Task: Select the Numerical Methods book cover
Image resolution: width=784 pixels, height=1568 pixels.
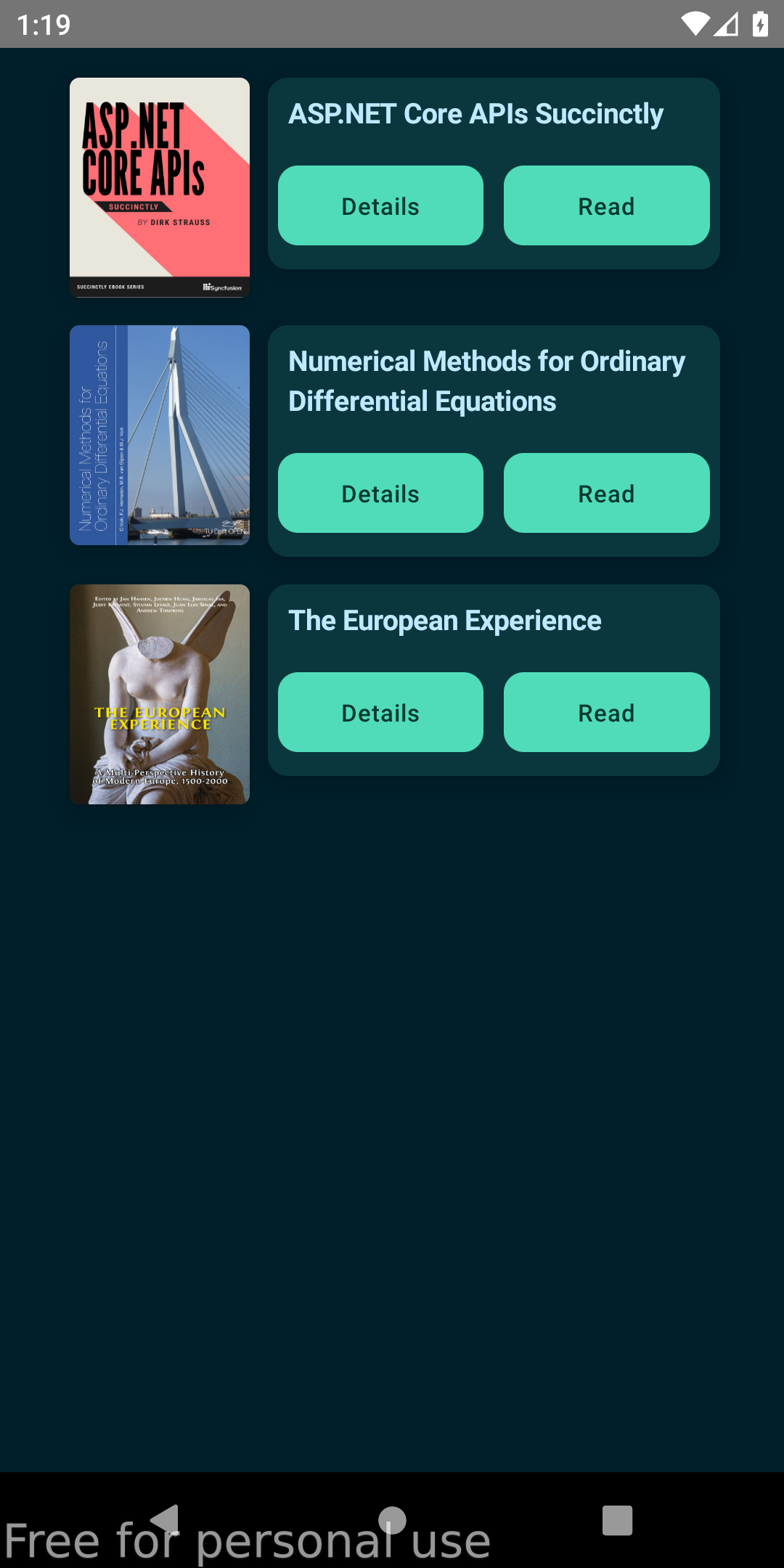Action: click(160, 435)
